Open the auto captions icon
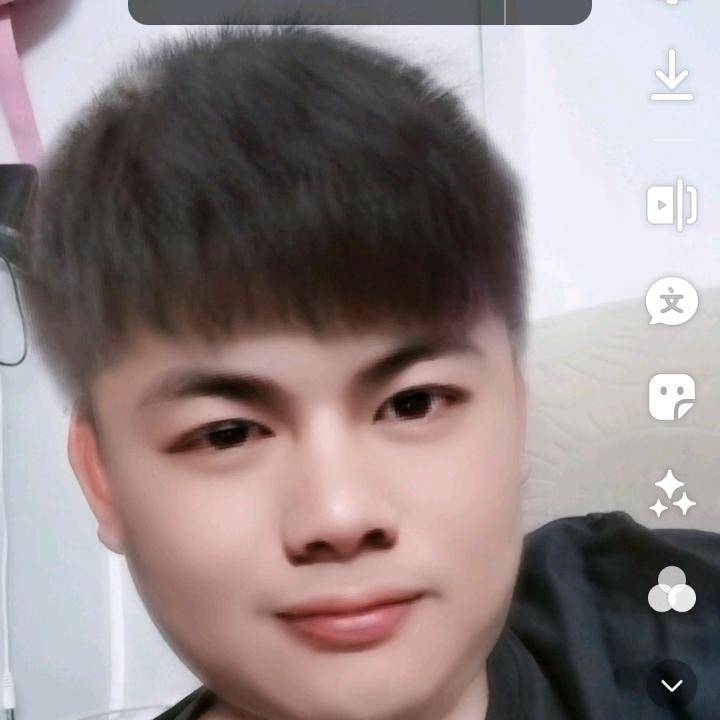The image size is (720, 720). 671,301
